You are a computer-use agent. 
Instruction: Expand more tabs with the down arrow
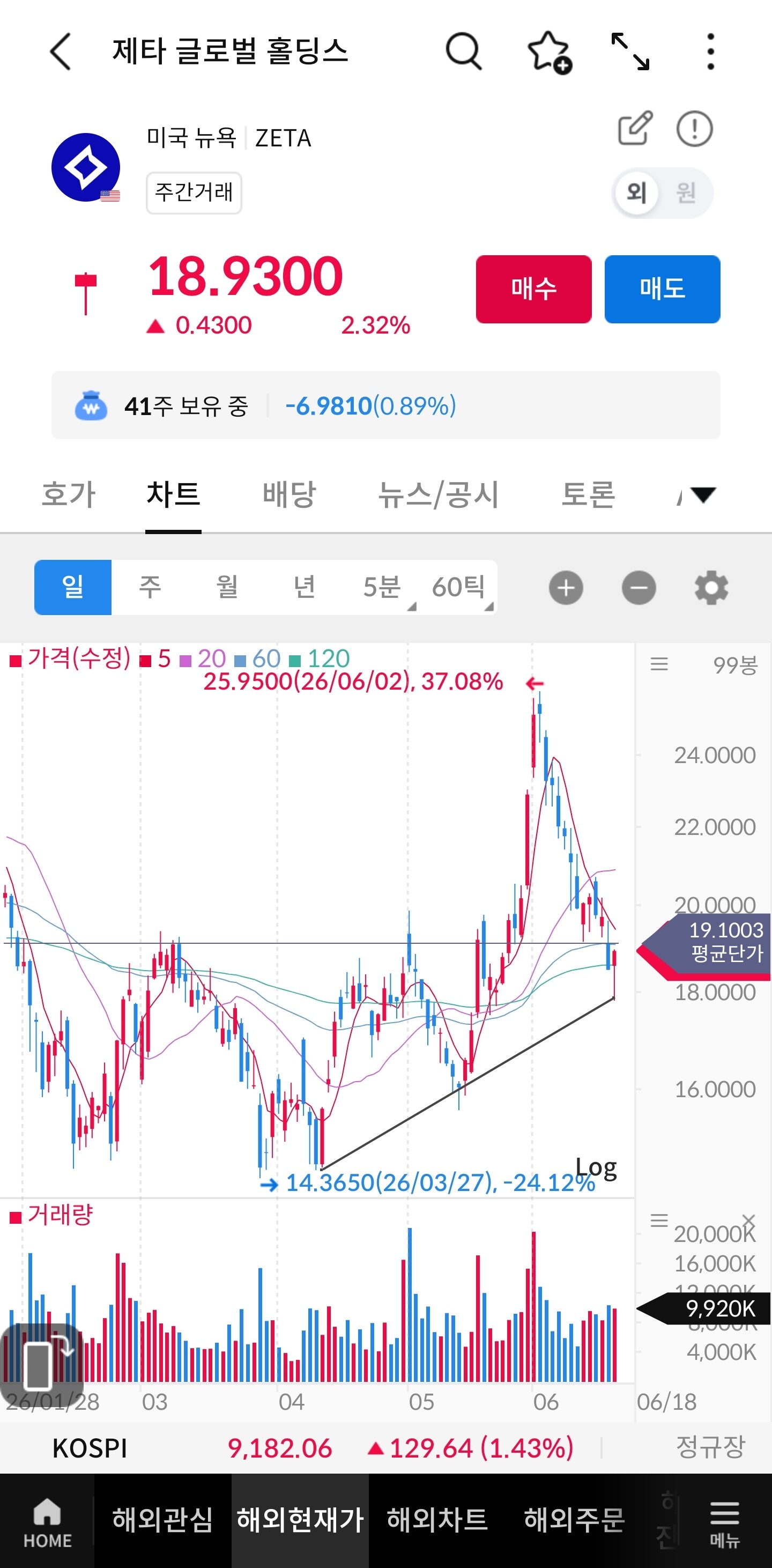703,495
